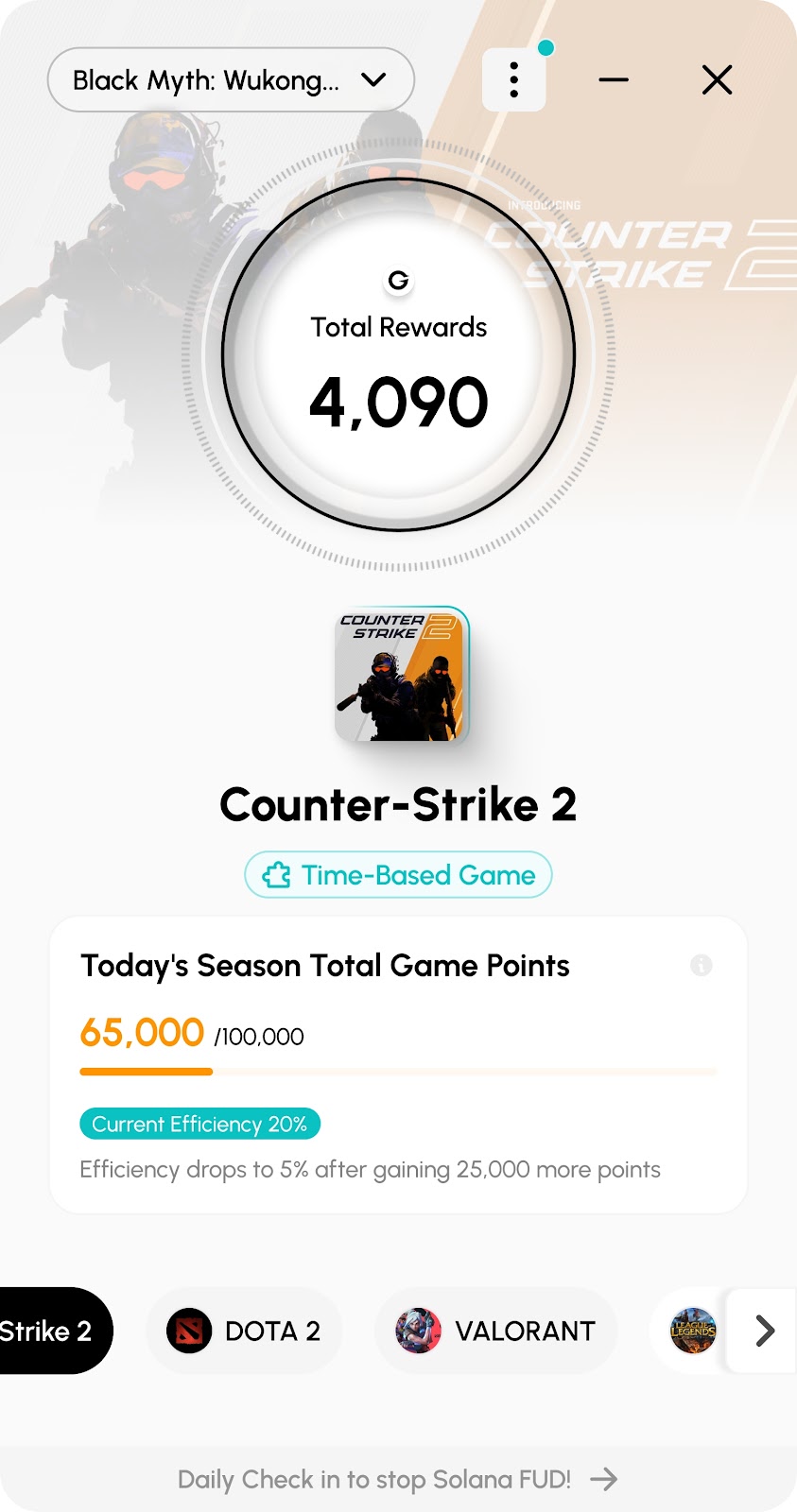The image size is (797, 1512).
Task: Select the Strike 2 game chip
Action: tap(52, 1331)
